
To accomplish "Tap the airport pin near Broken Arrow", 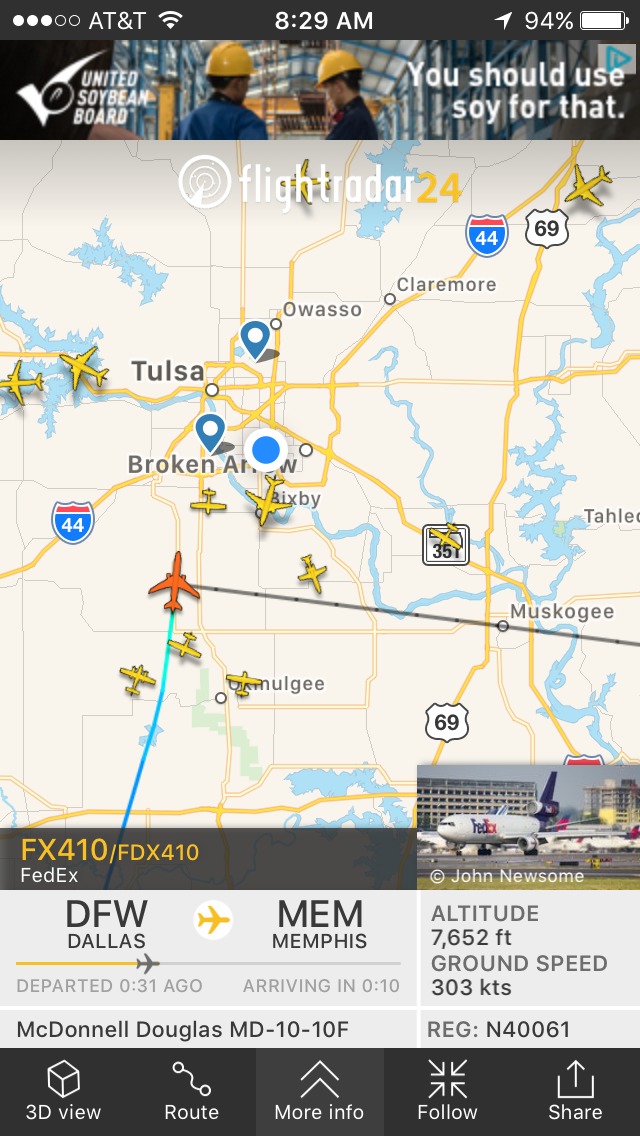I will click(210, 433).
